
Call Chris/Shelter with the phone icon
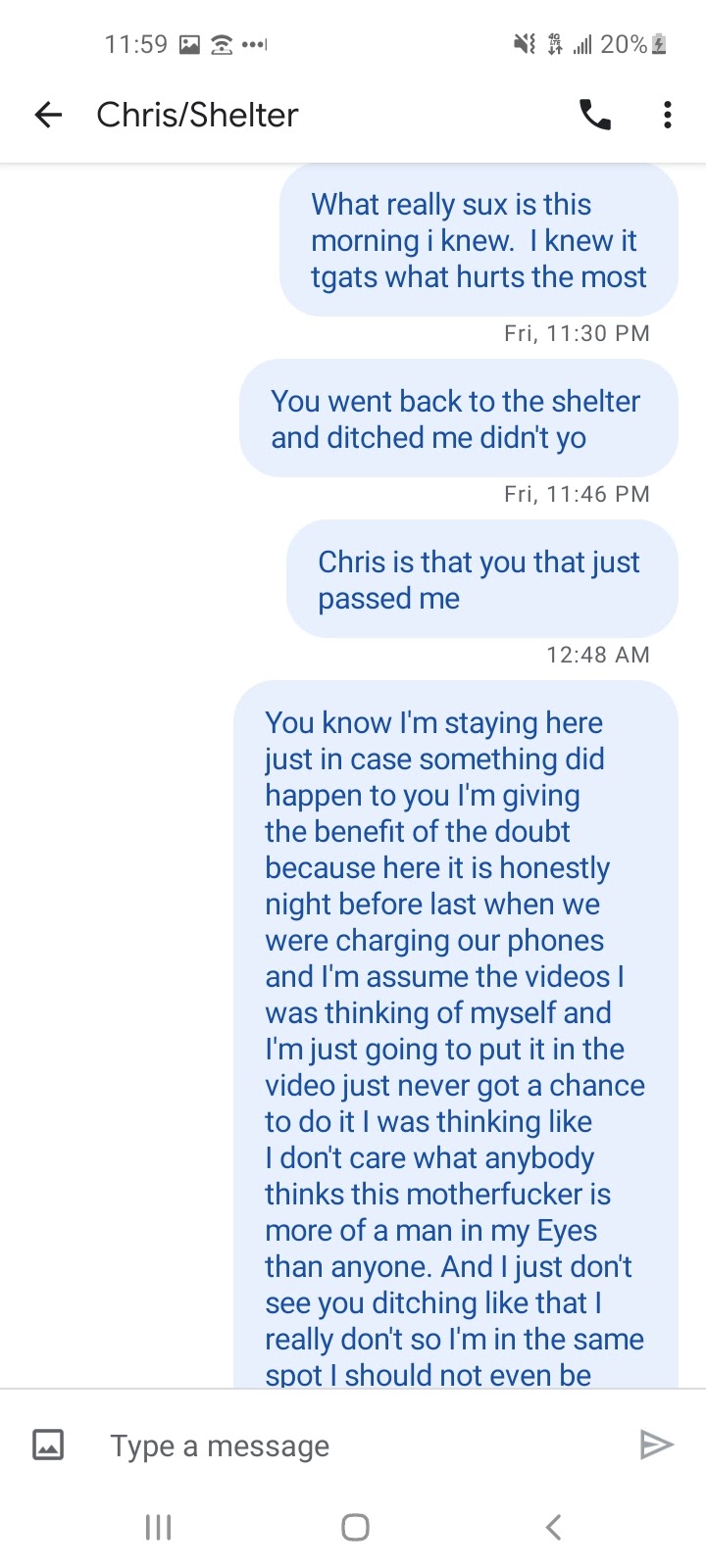(595, 116)
